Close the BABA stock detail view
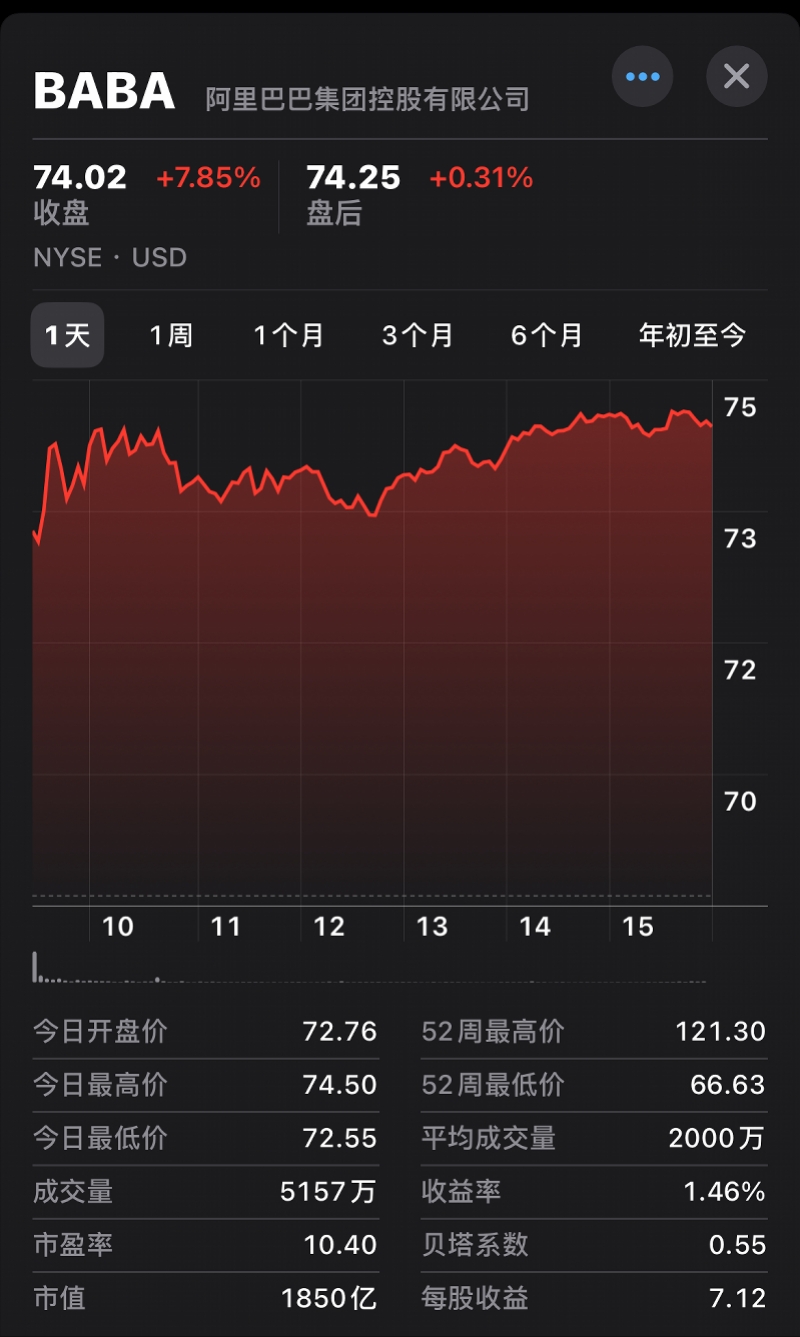 (736, 76)
